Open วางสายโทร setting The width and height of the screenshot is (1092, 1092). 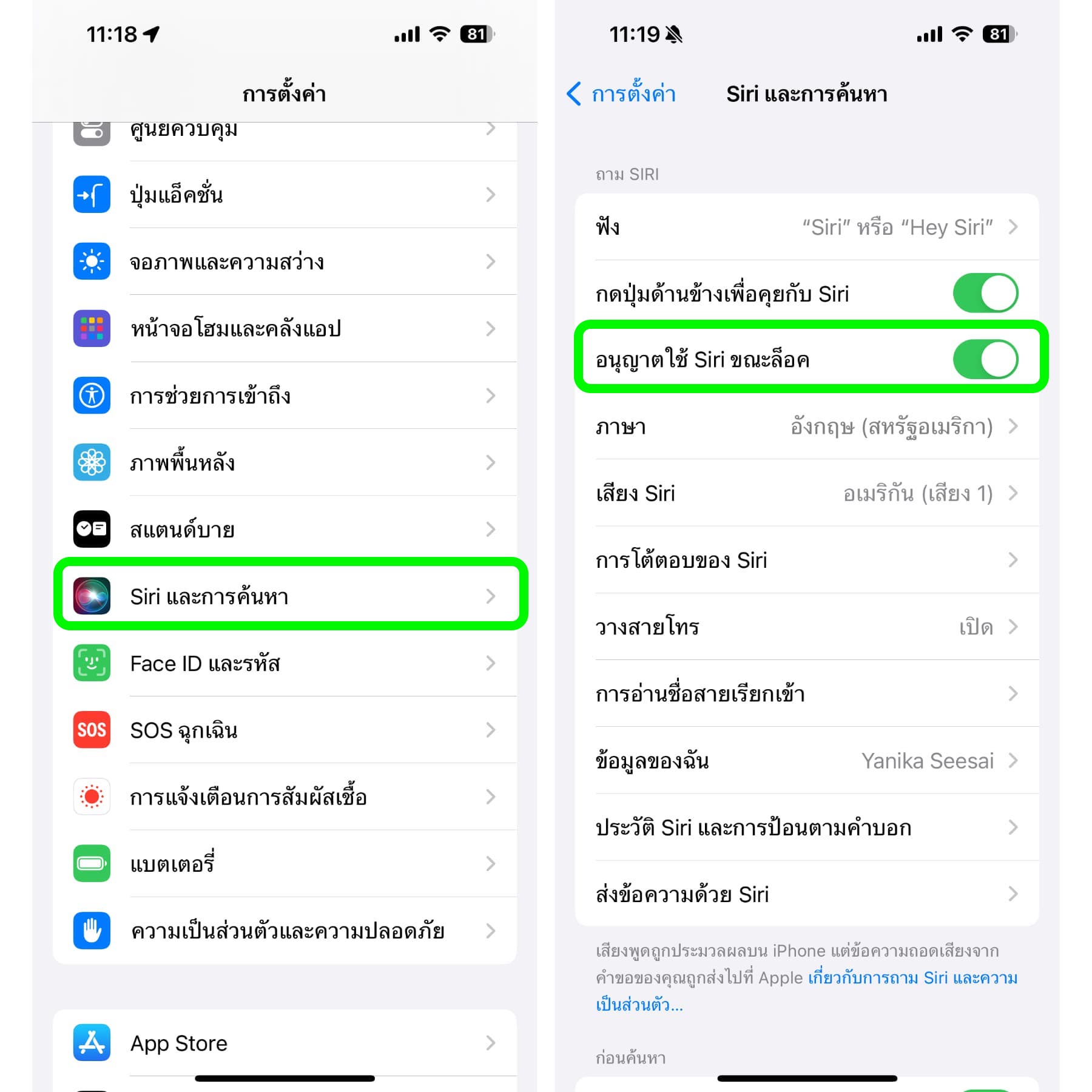807,627
